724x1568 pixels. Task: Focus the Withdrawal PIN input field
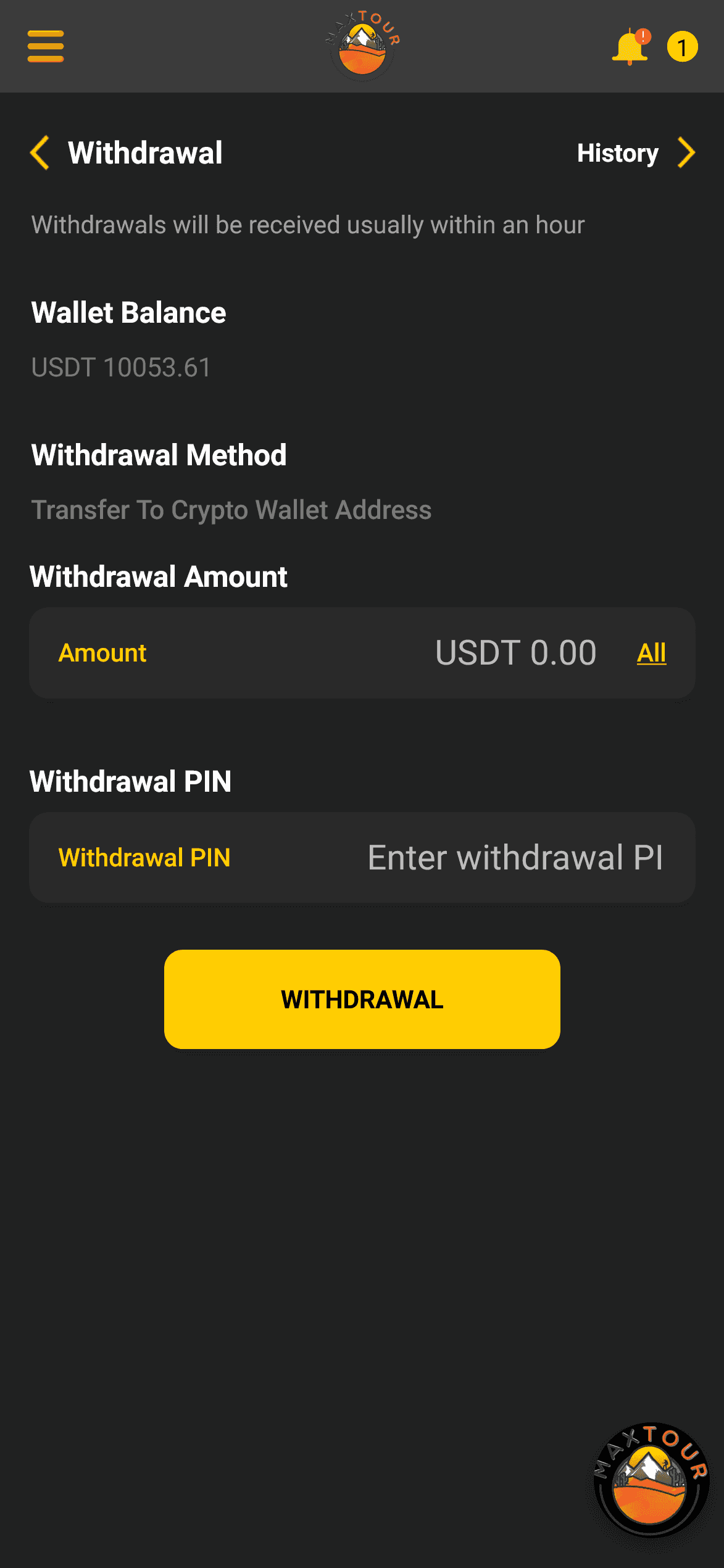pyautogui.click(x=515, y=858)
